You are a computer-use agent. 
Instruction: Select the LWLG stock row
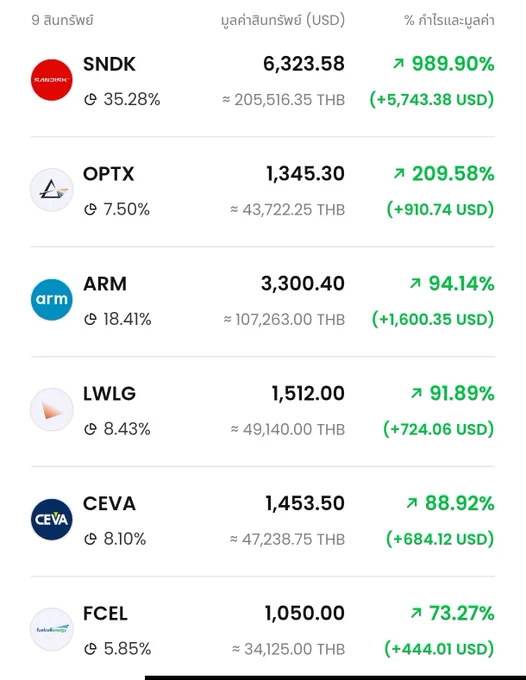tap(263, 411)
